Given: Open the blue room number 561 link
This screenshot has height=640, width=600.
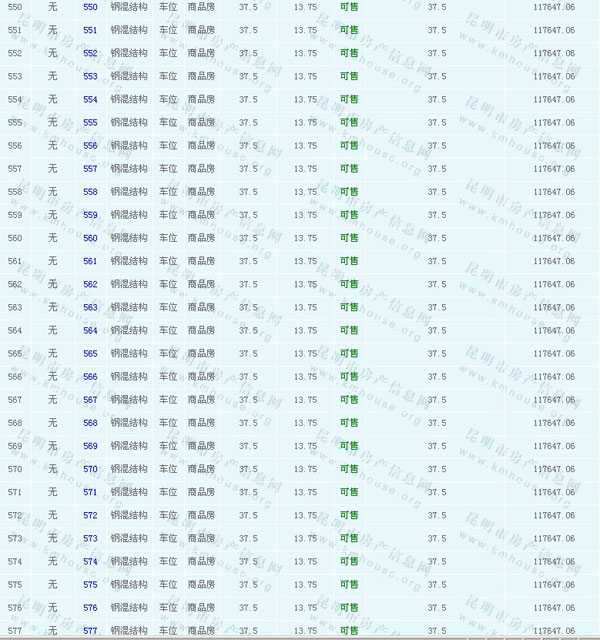Looking at the screenshot, I should 90,261.
